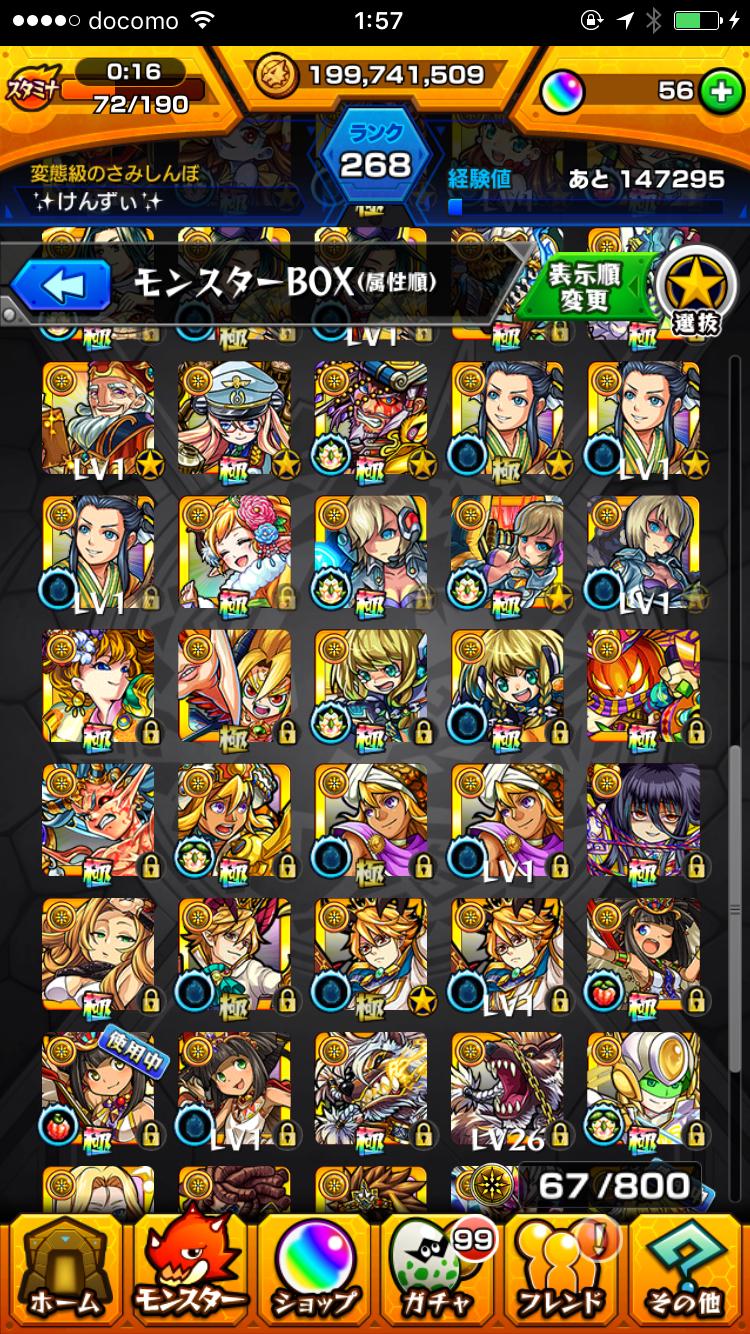Choose the white-capped admiral girl monster

click(x=235, y=418)
